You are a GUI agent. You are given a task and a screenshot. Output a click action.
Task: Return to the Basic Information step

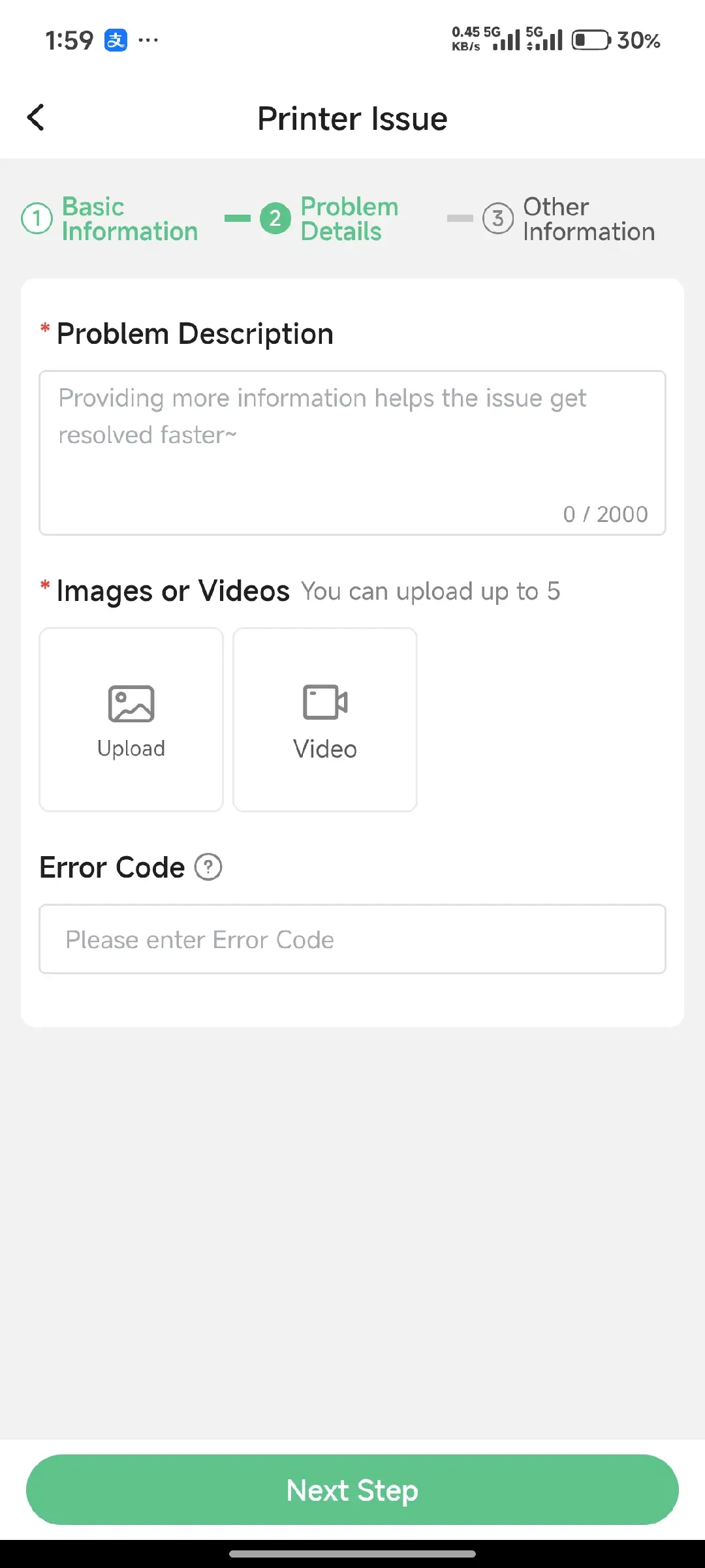(x=110, y=219)
